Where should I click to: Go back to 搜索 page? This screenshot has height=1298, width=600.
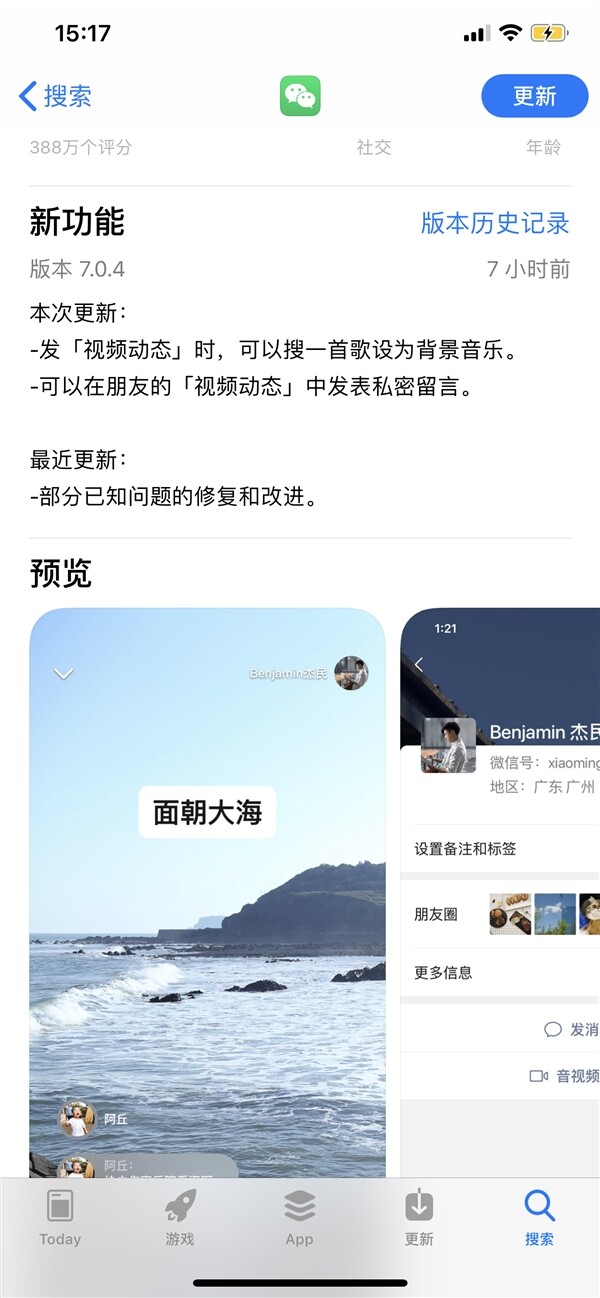pyautogui.click(x=56, y=96)
